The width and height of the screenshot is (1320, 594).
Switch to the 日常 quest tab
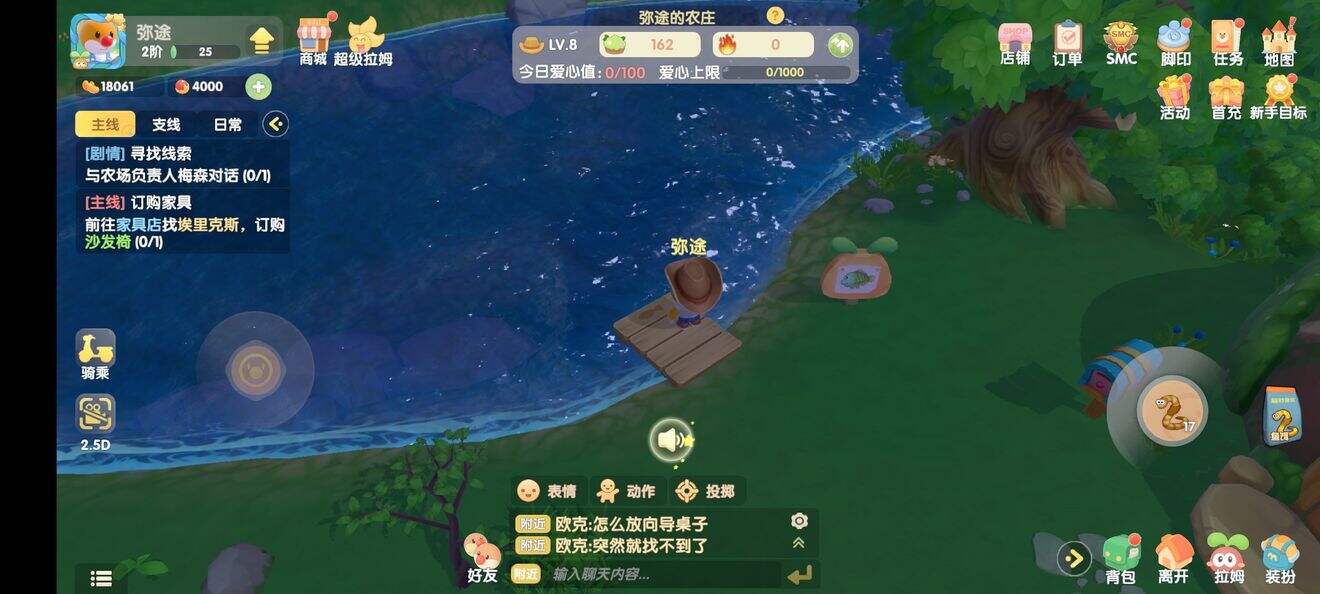[227, 124]
